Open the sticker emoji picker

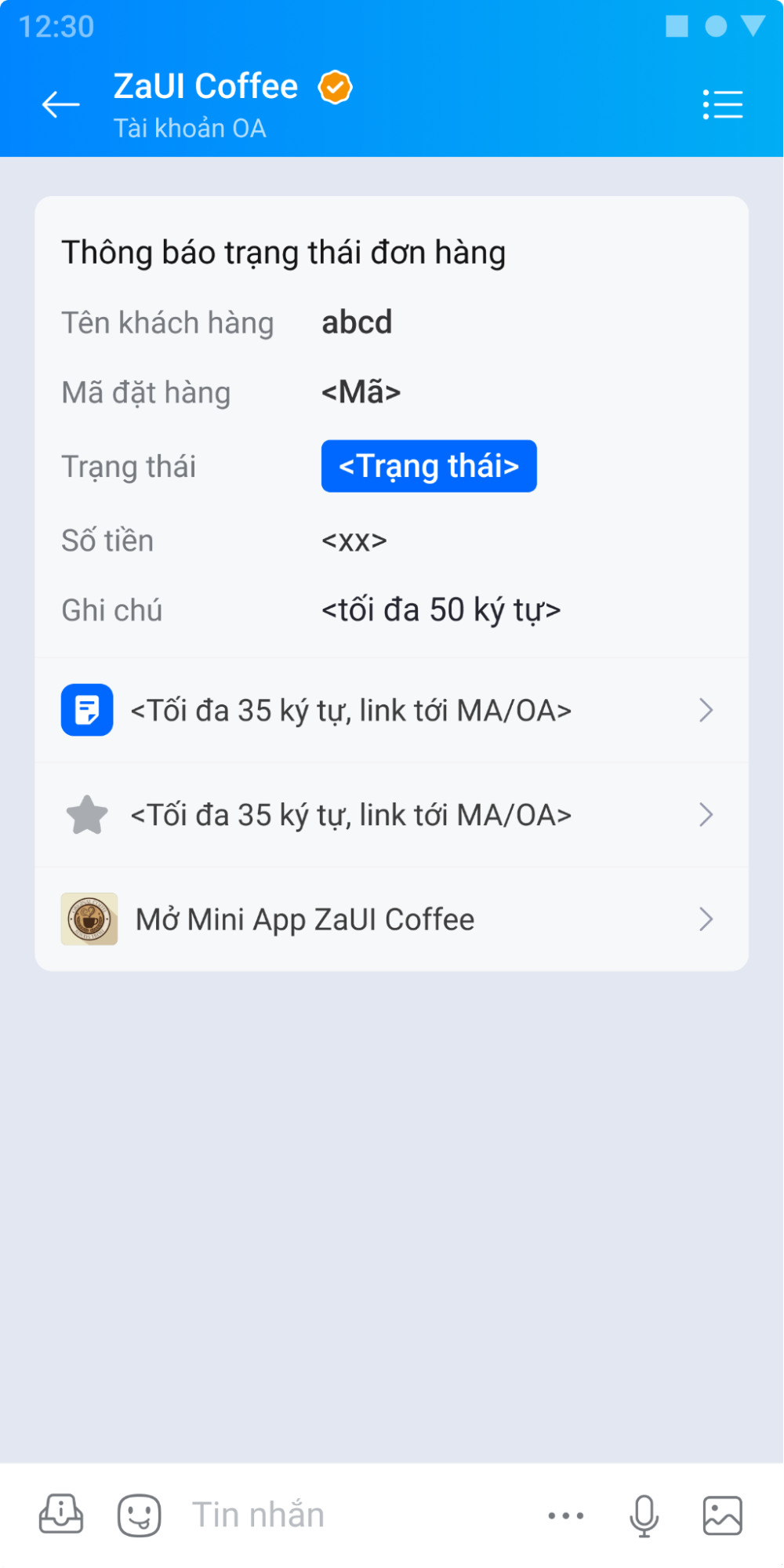tap(140, 1515)
